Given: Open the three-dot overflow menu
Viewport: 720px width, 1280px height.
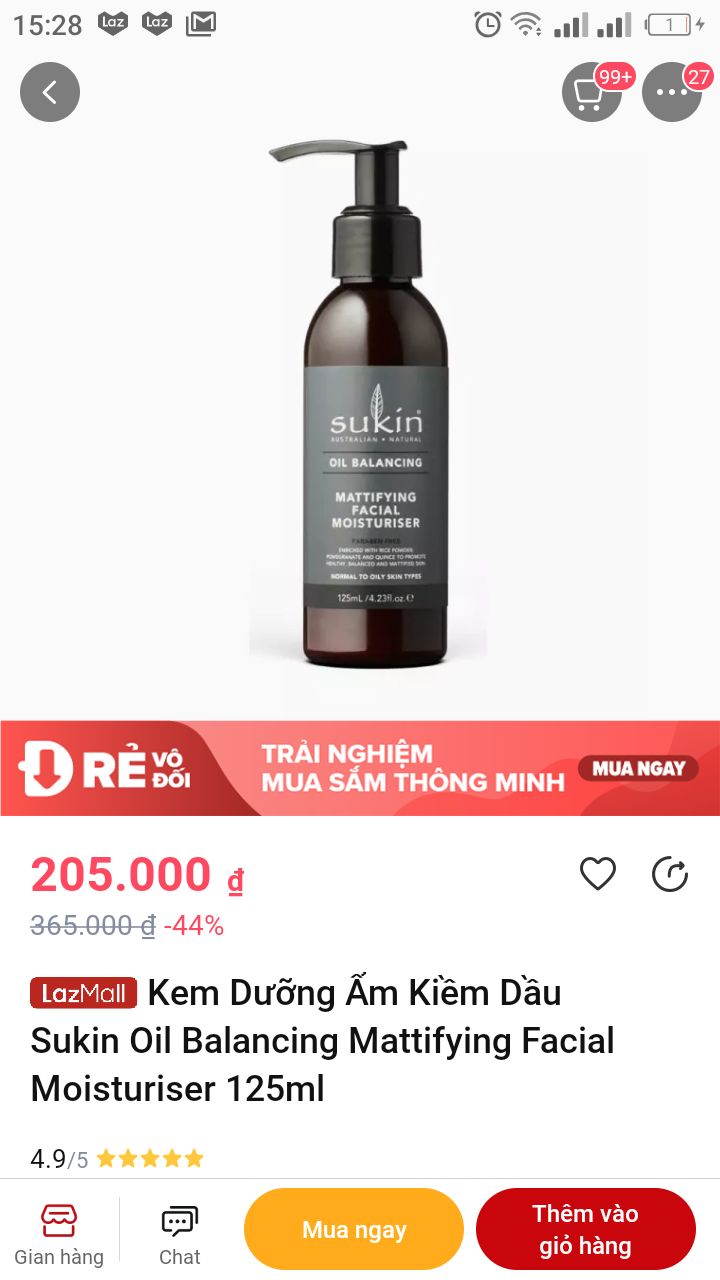Looking at the screenshot, I should pyautogui.click(x=672, y=92).
